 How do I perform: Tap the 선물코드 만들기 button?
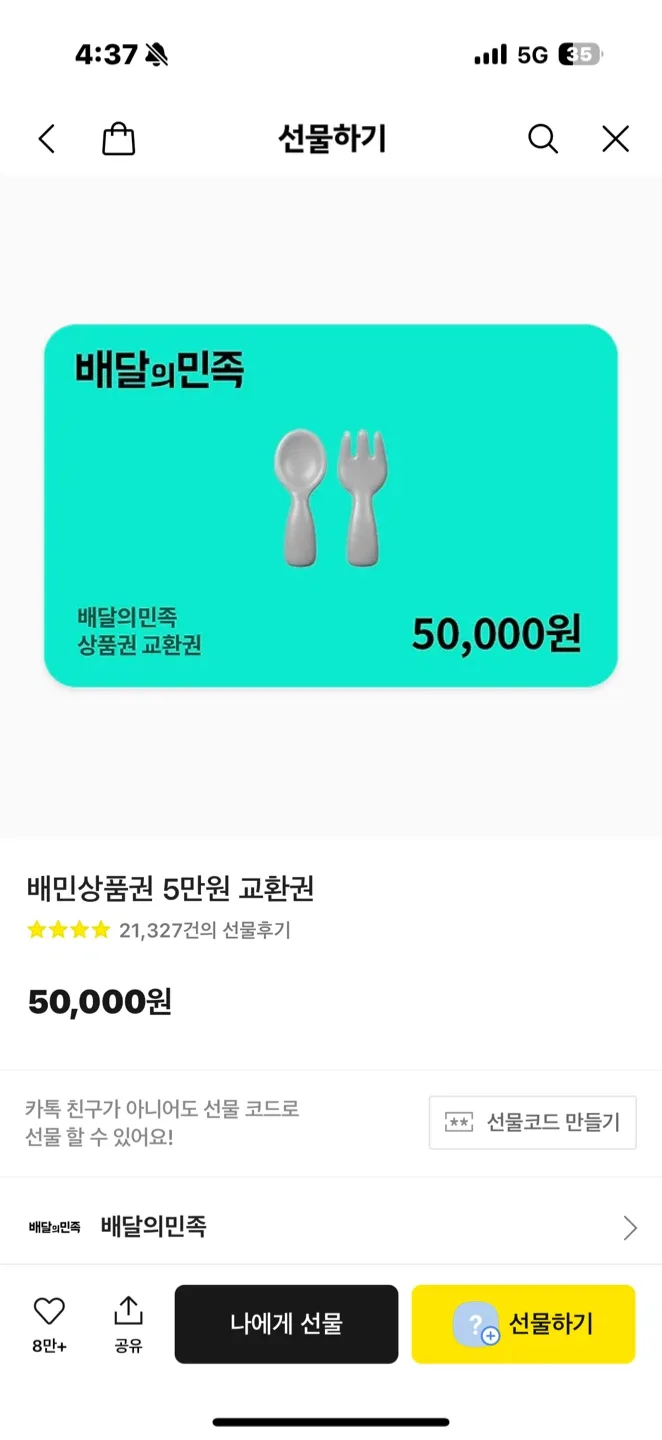532,1122
